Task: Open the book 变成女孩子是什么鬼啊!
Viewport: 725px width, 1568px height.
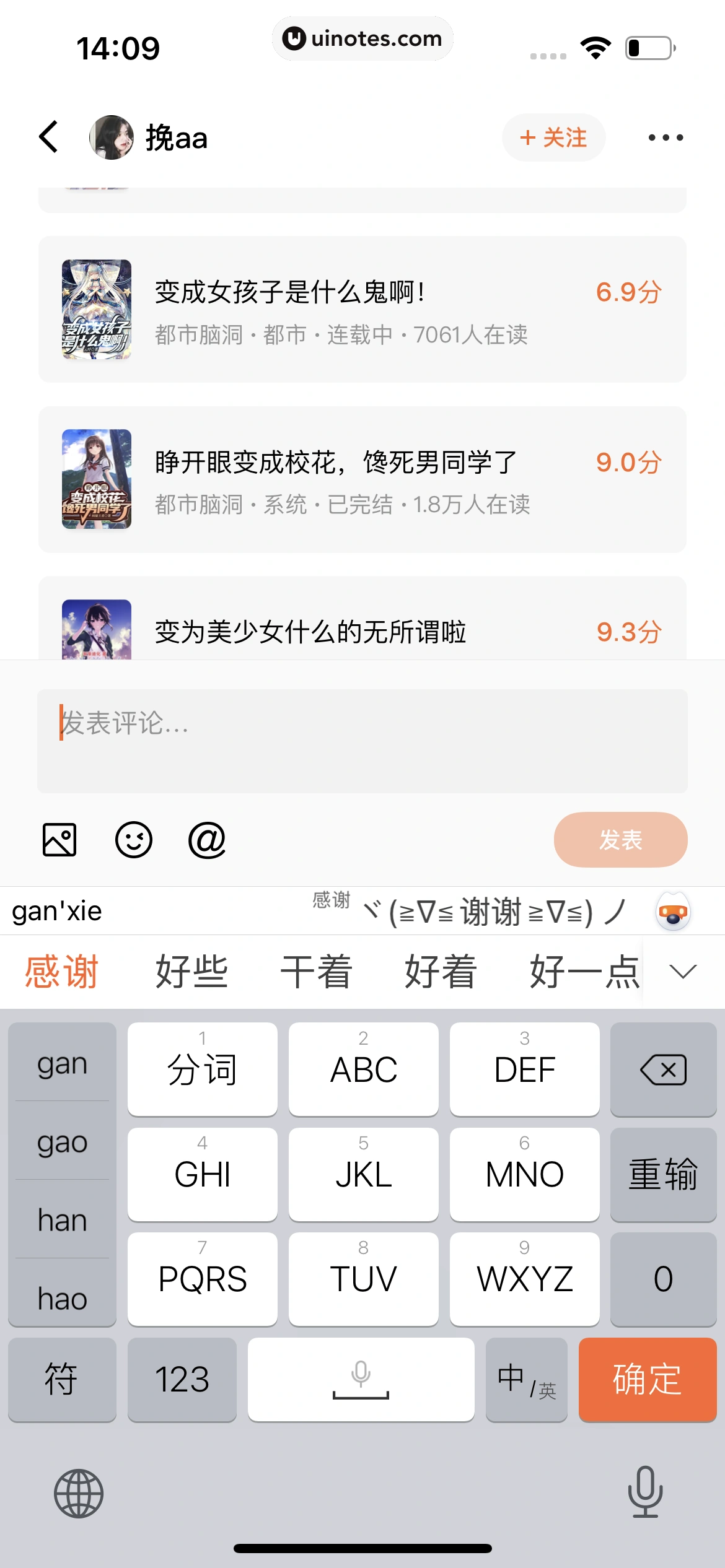Action: tap(362, 309)
